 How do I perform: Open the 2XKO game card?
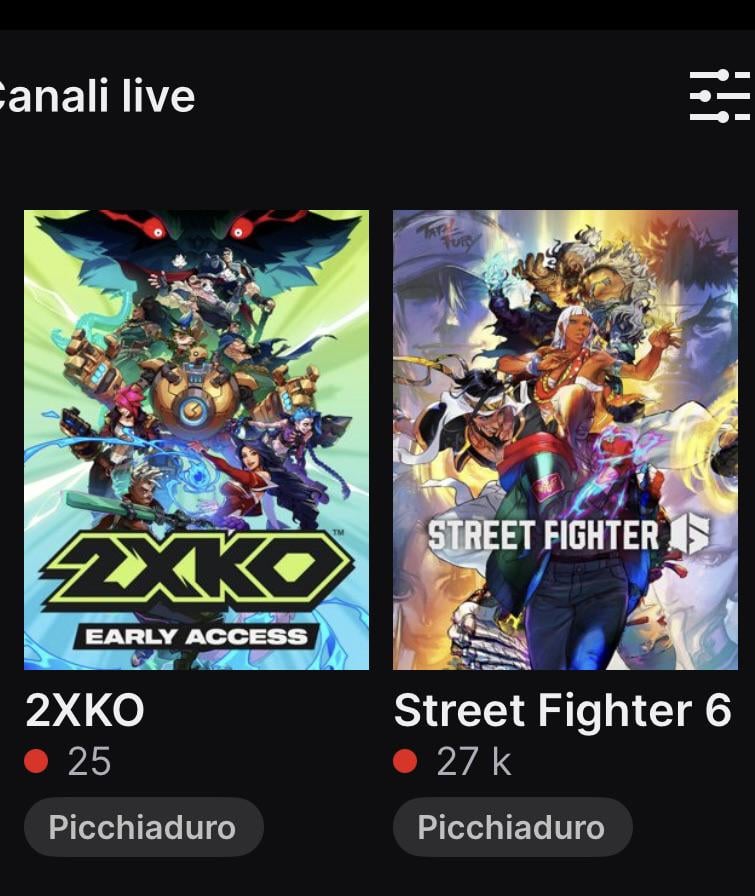click(x=196, y=439)
